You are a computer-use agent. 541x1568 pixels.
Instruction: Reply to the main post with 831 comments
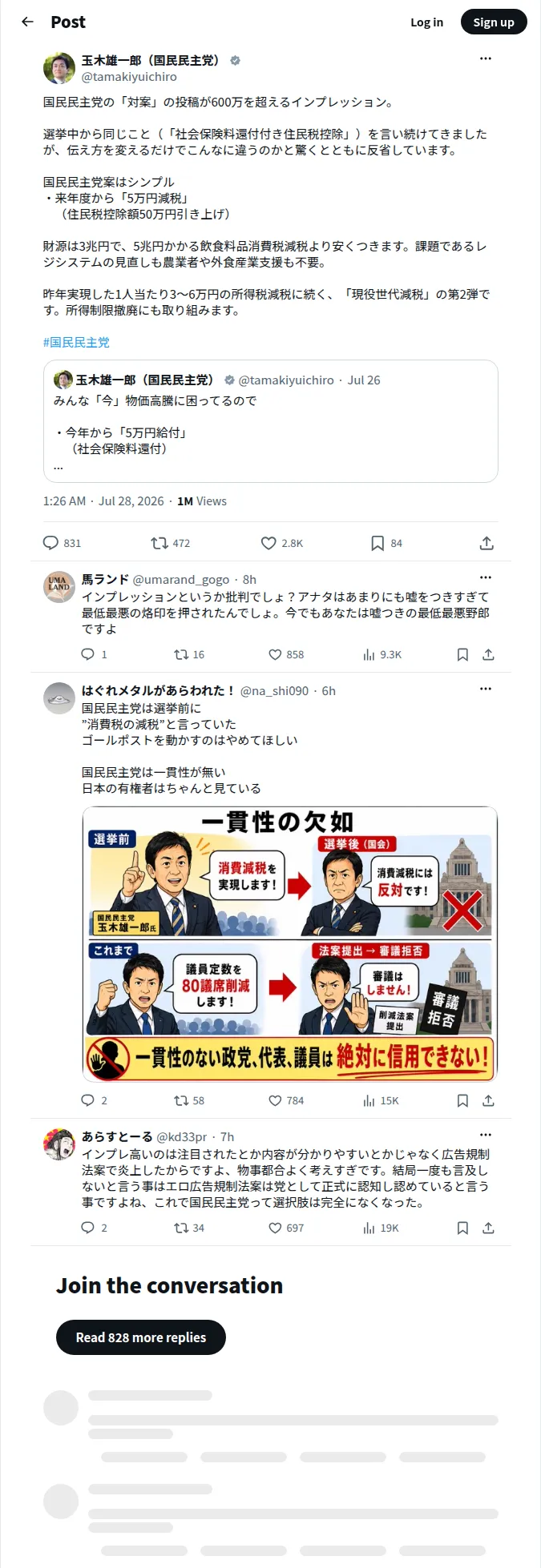62,543
